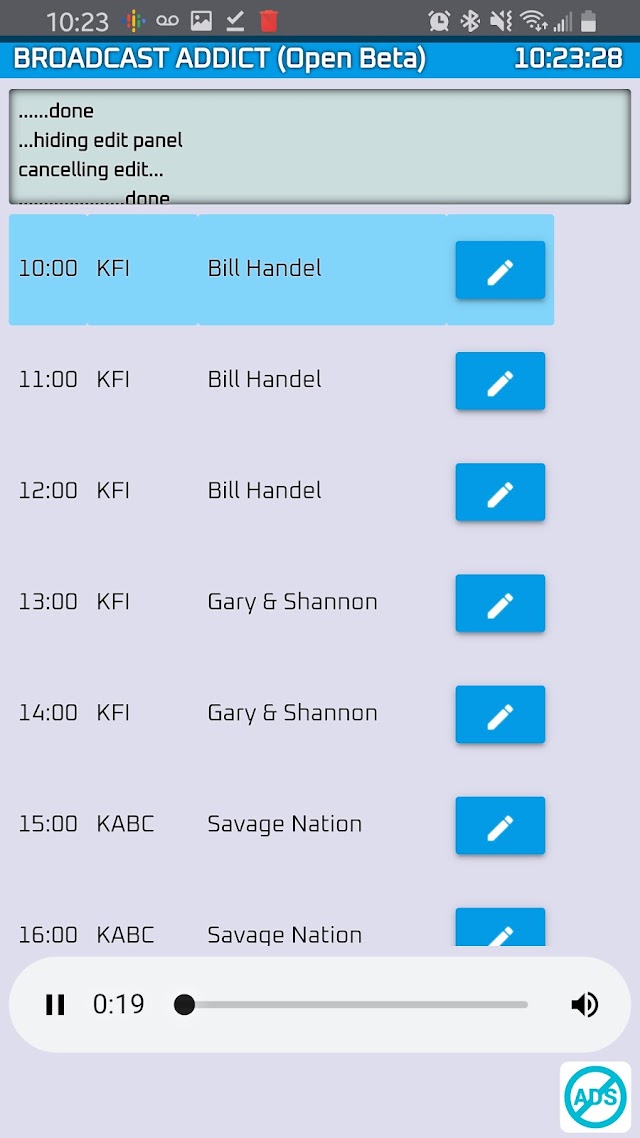640x1138 pixels.
Task: Edit the 12:00 Bill Handel entry
Action: [x=500, y=492]
